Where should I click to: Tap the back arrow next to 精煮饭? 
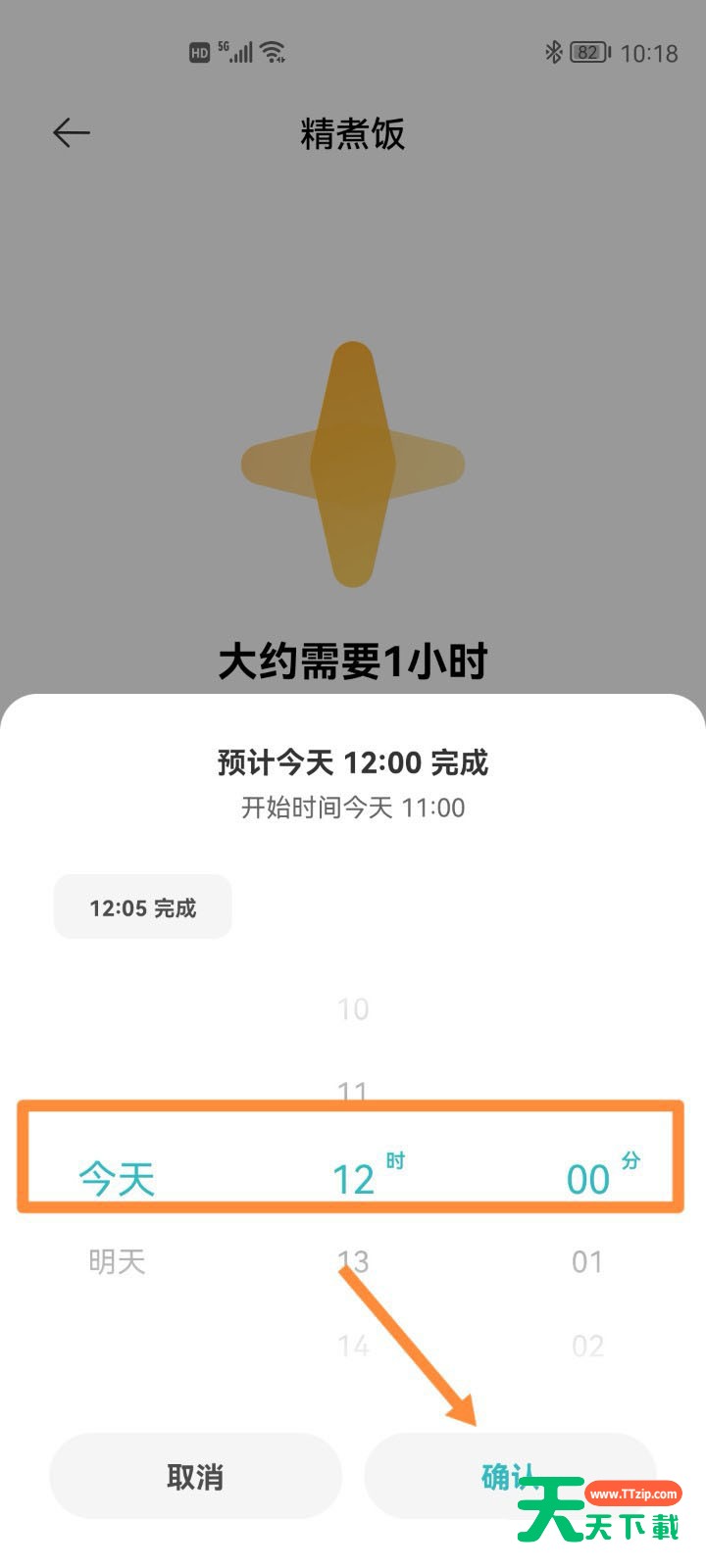[x=71, y=132]
